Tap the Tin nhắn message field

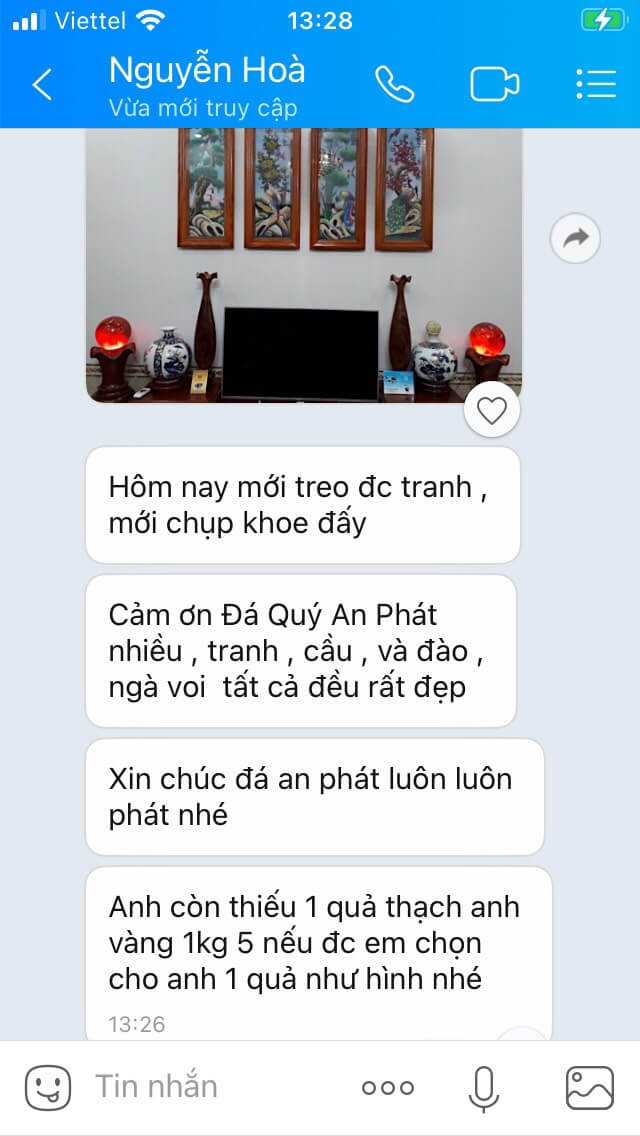pos(200,1087)
